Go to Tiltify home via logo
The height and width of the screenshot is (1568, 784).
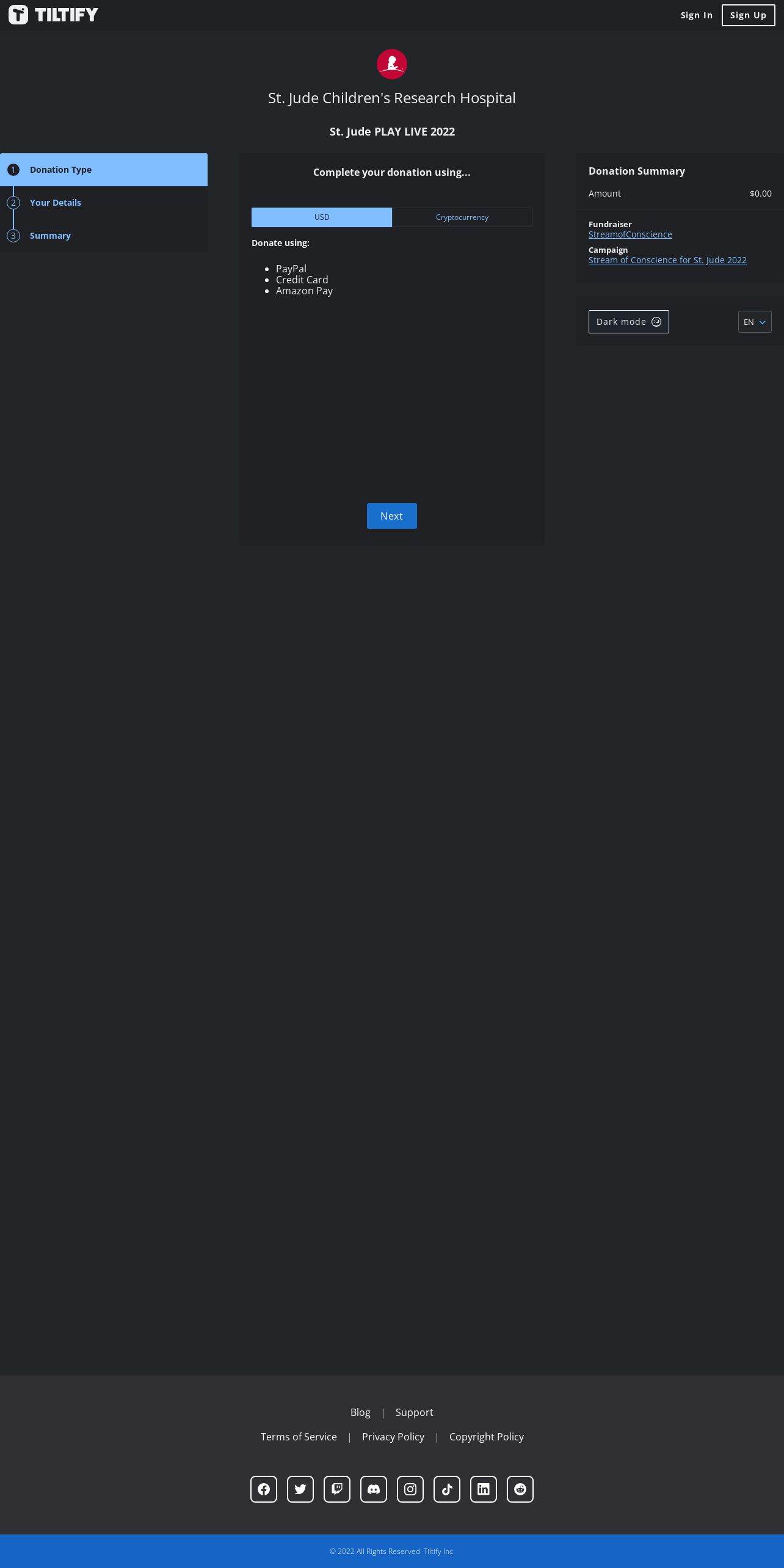coord(53,15)
